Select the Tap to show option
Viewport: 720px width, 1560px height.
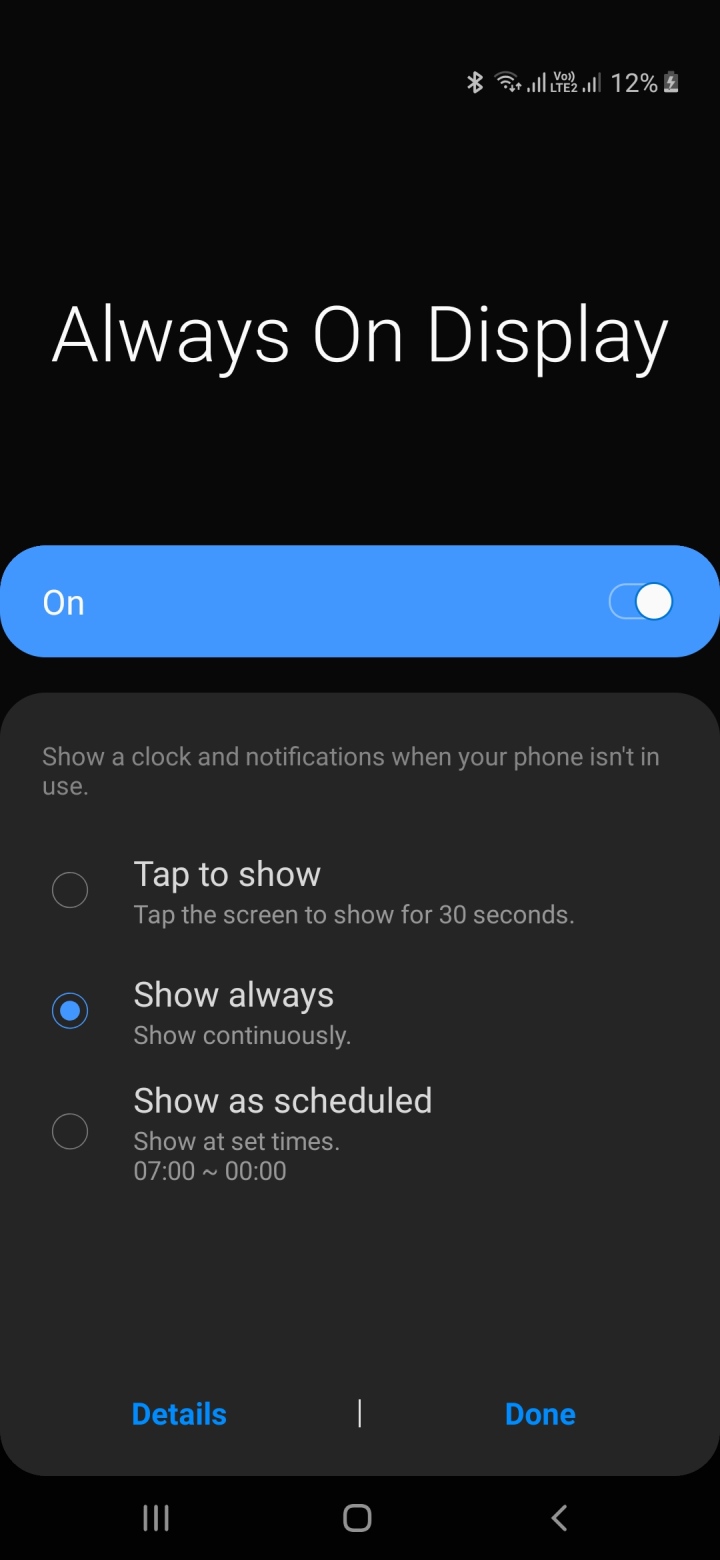pyautogui.click(x=70, y=890)
